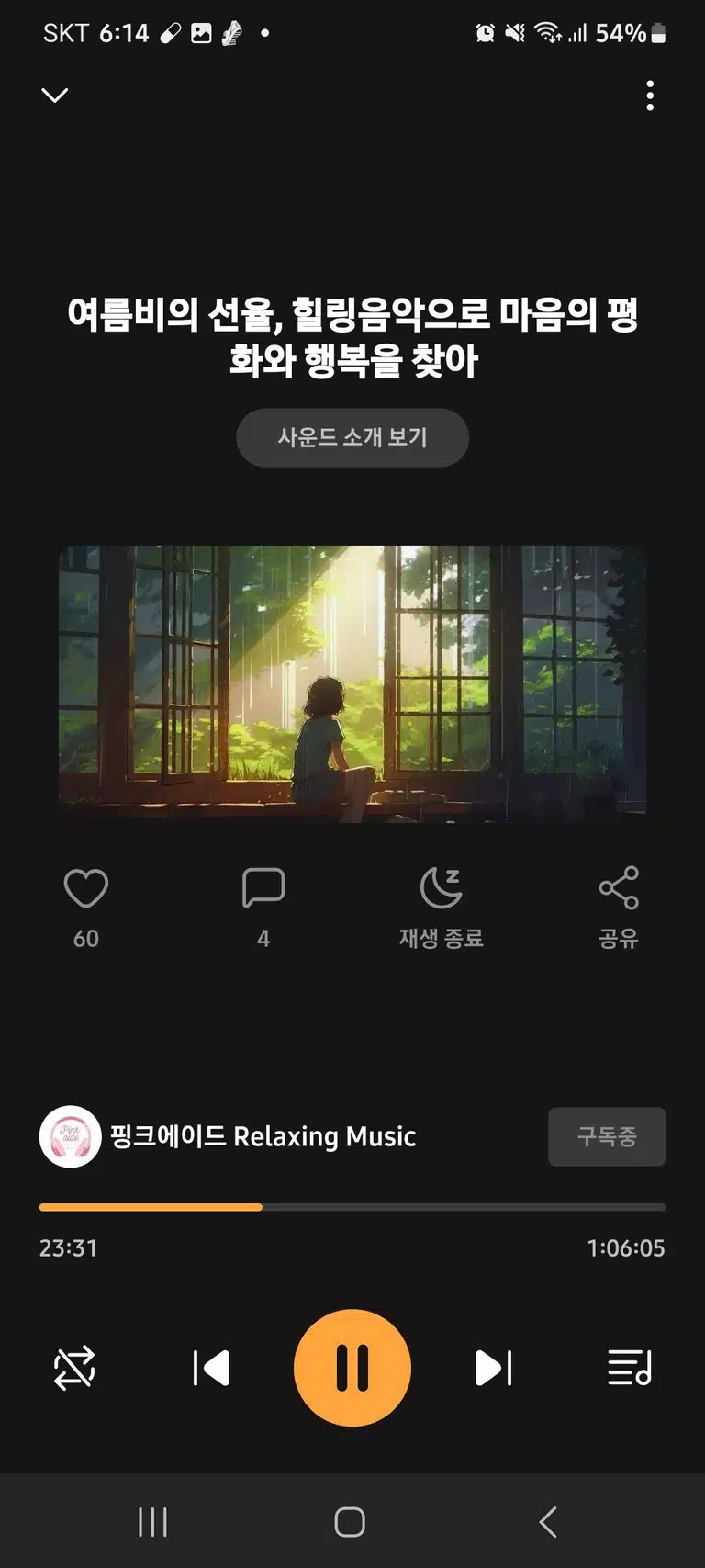The height and width of the screenshot is (1568, 705).
Task: Pause the playing track
Action: pos(352,1368)
